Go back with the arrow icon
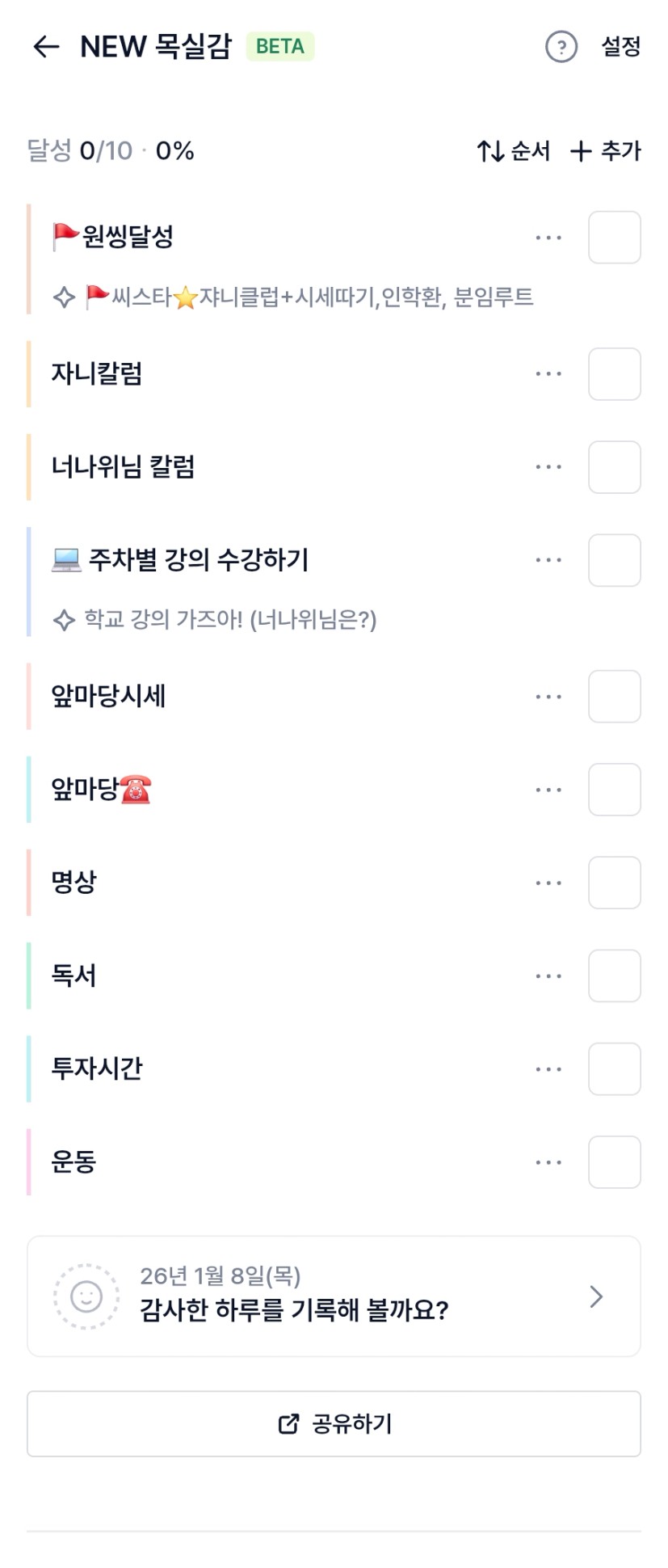Viewport: 668px width, 1568px height. [x=46, y=47]
